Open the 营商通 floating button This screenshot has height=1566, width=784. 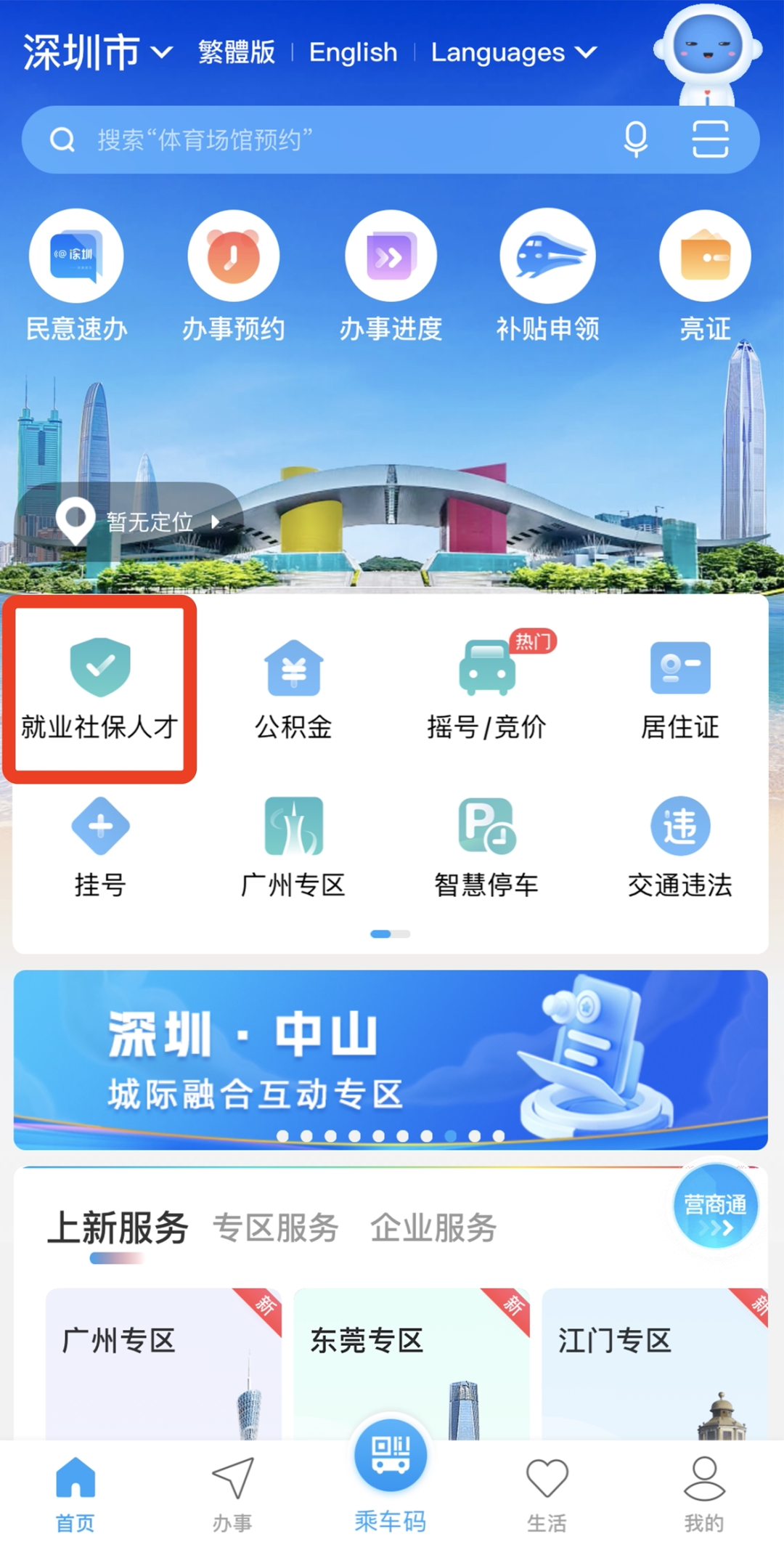pos(715,1206)
